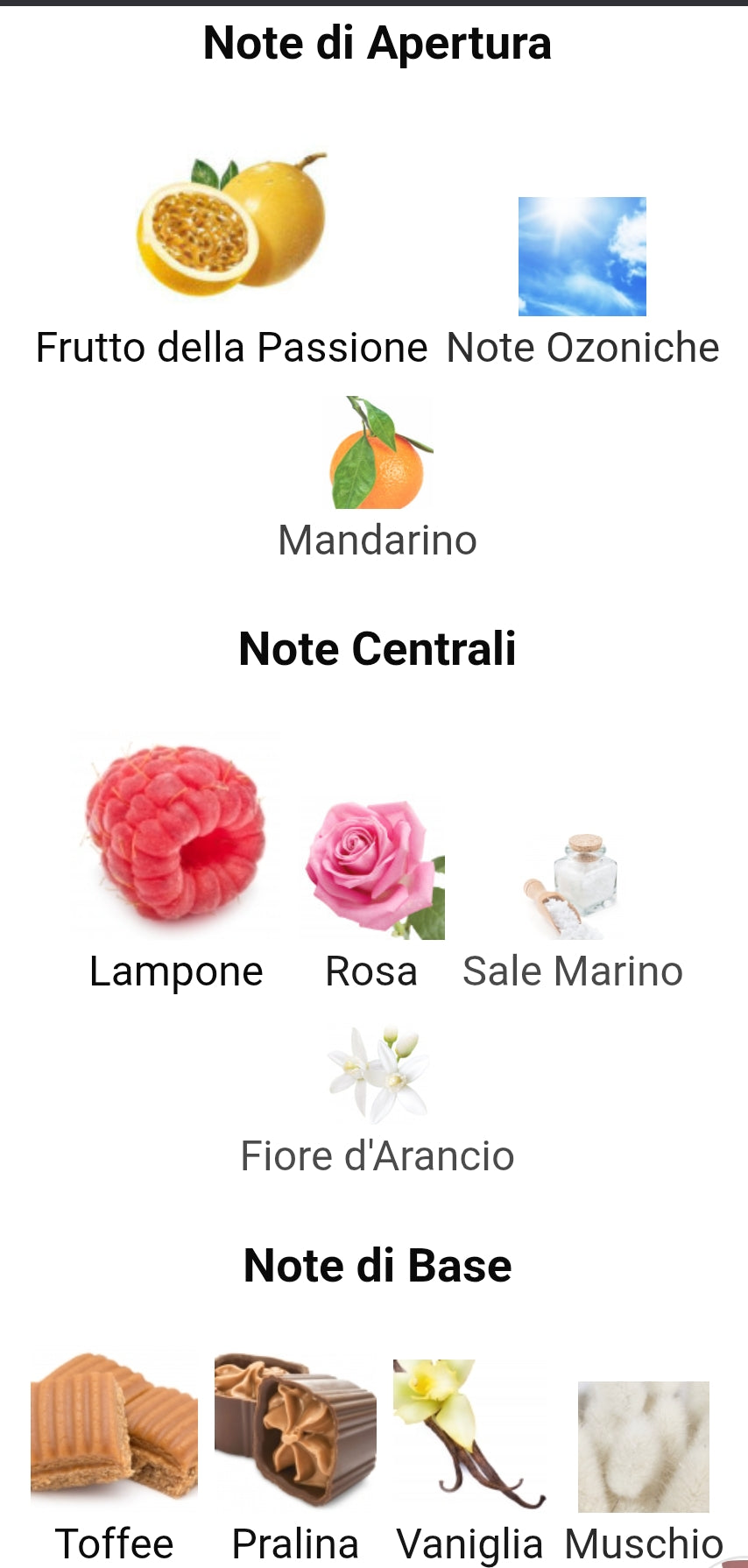
Task: Open the Pralina note
Action: click(295, 1430)
